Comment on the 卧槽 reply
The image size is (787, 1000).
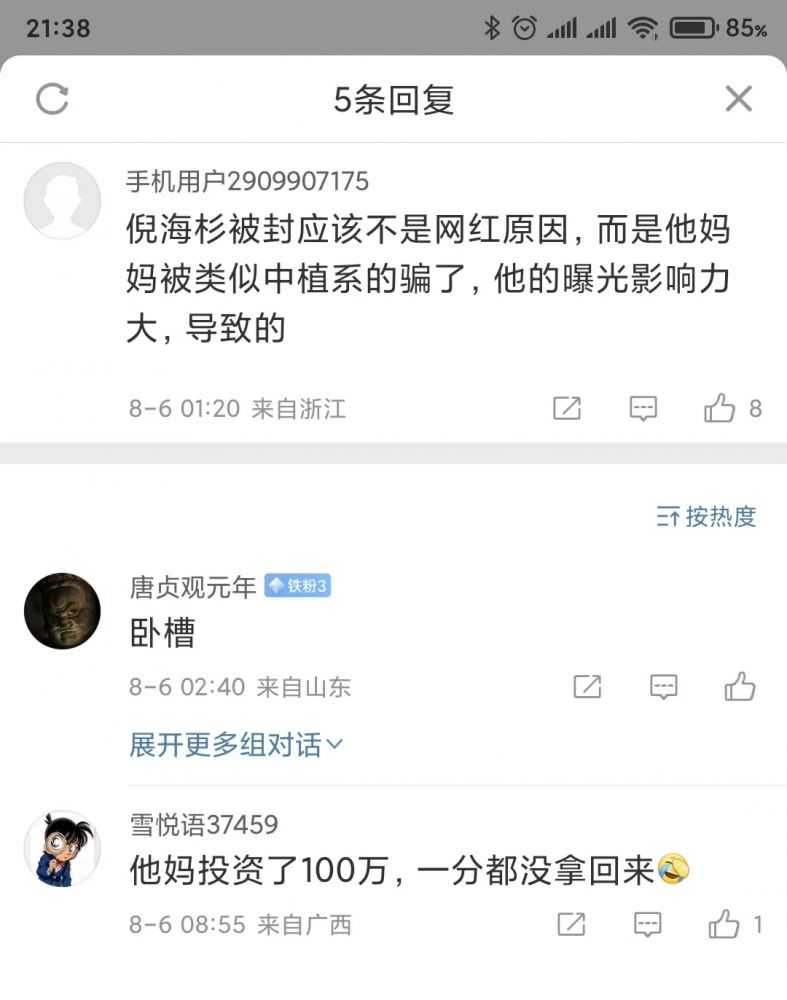click(x=664, y=687)
